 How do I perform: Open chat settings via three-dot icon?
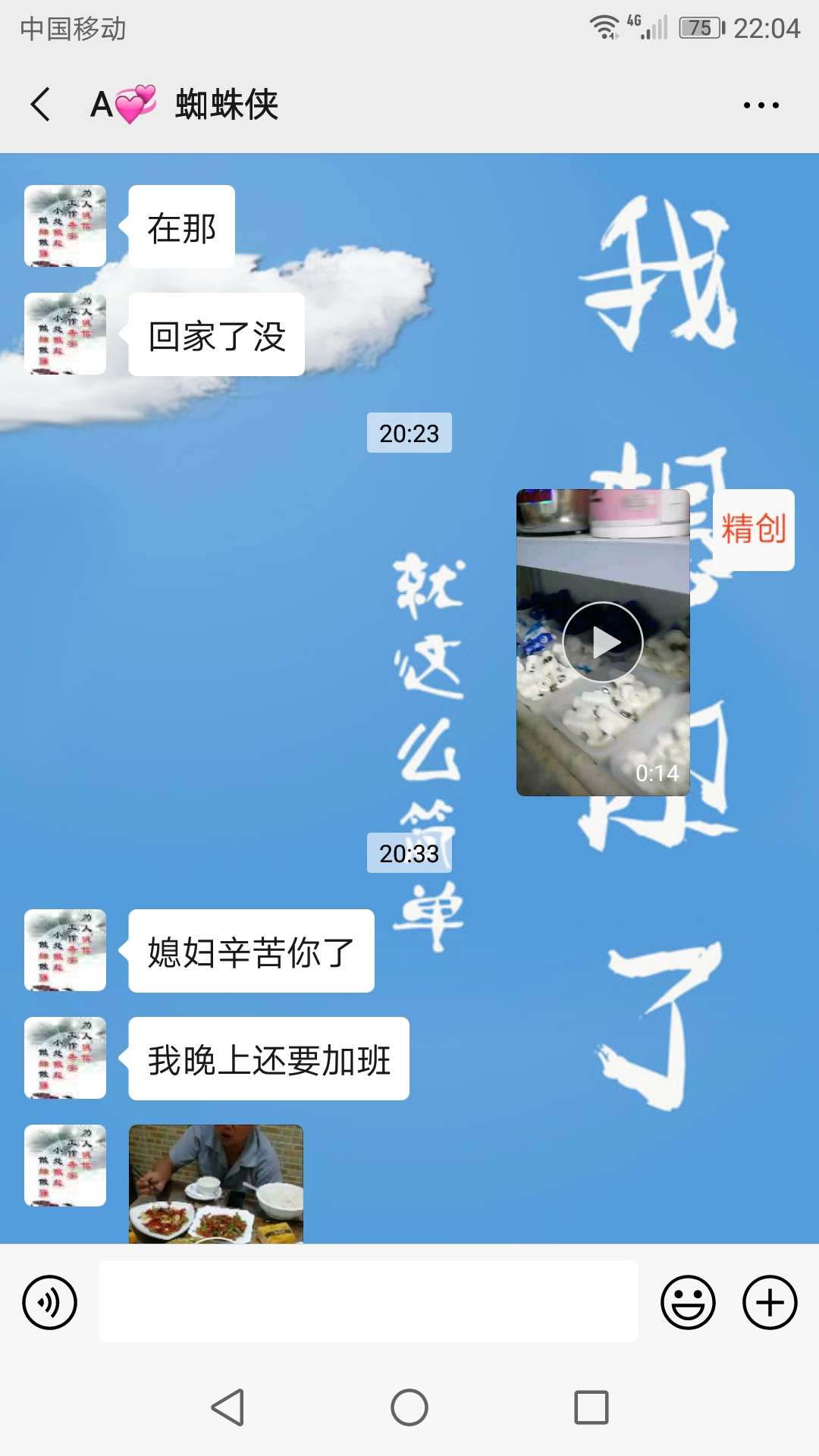click(762, 106)
